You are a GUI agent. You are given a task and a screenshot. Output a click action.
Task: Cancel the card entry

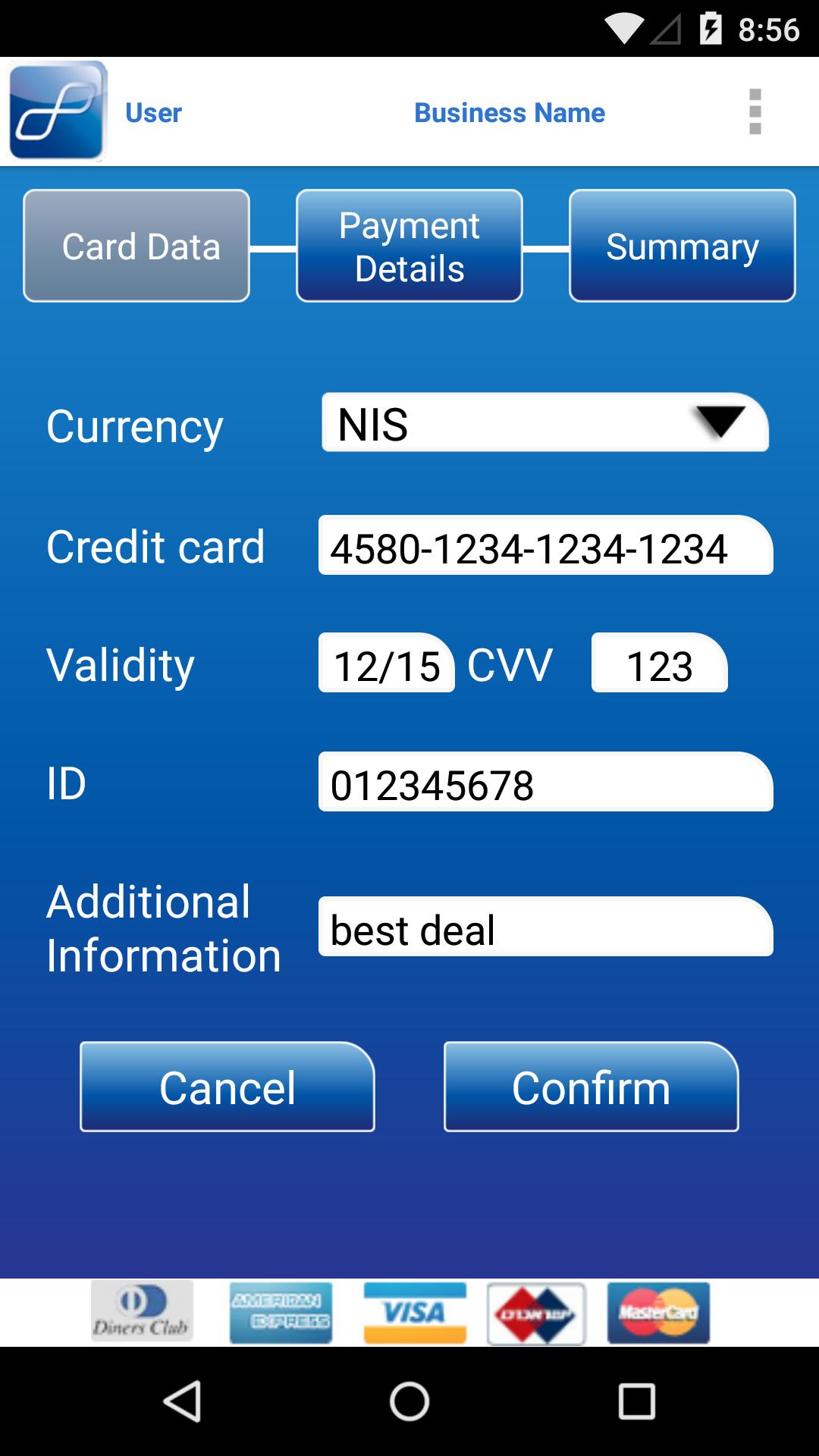pyautogui.click(x=227, y=1087)
